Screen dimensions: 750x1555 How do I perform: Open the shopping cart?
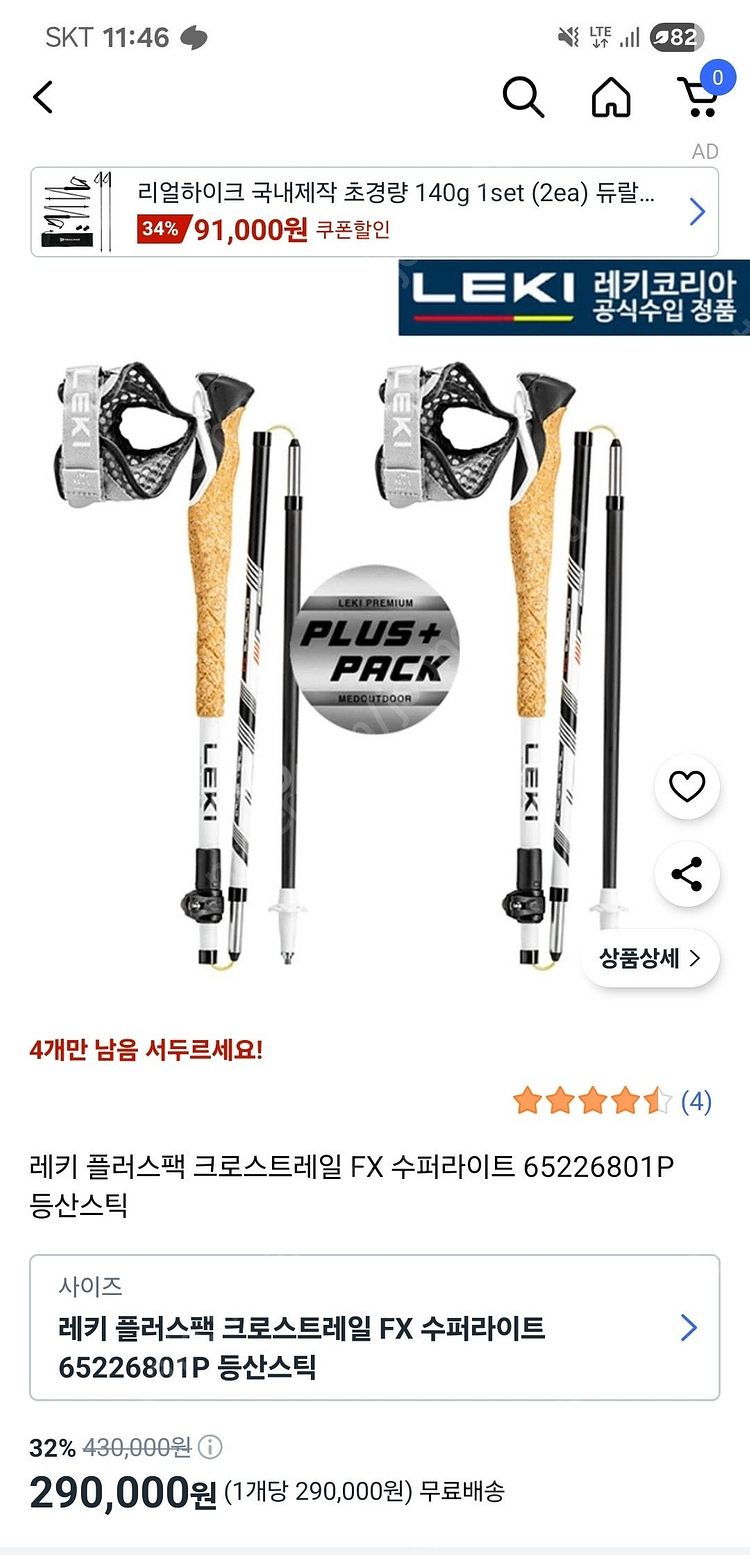[x=699, y=96]
